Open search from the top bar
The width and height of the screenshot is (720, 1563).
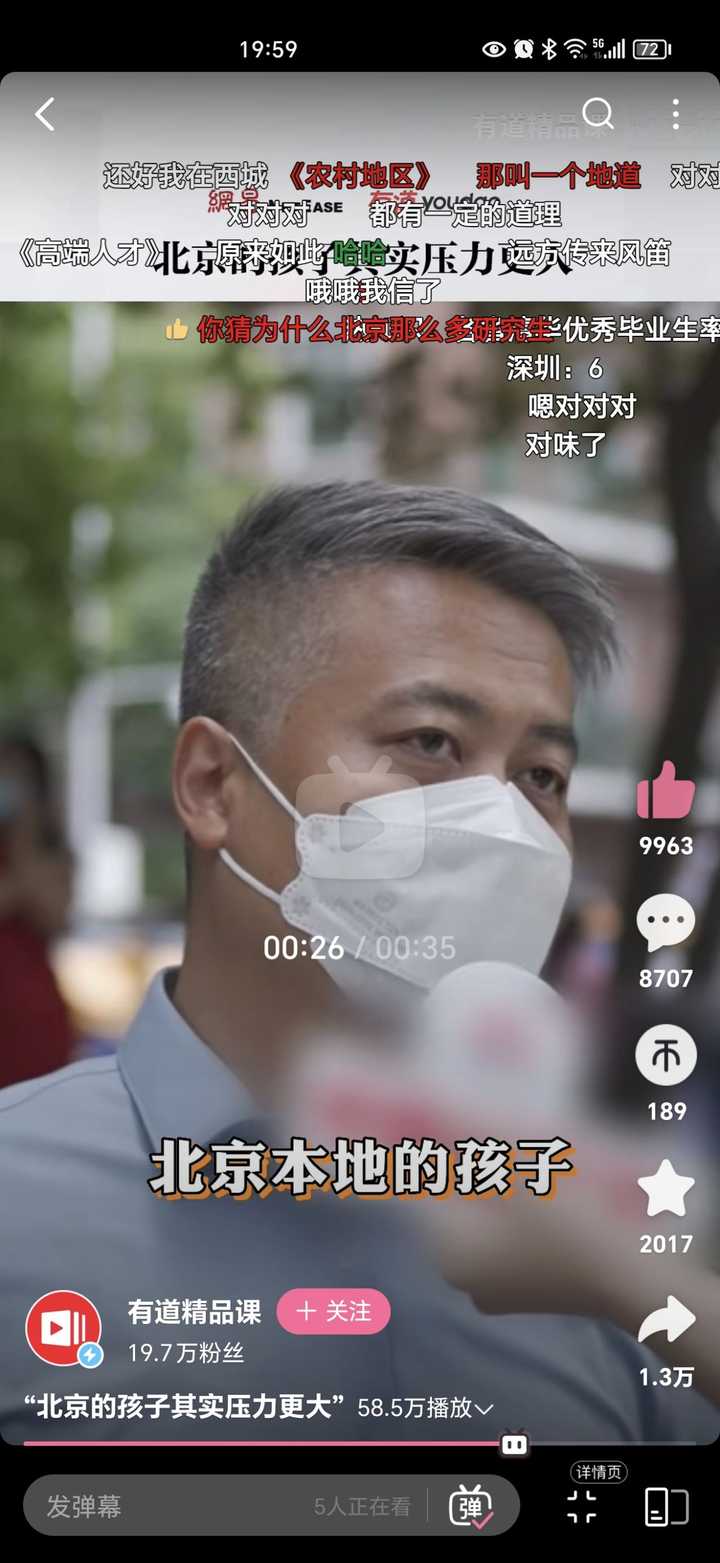(x=598, y=114)
